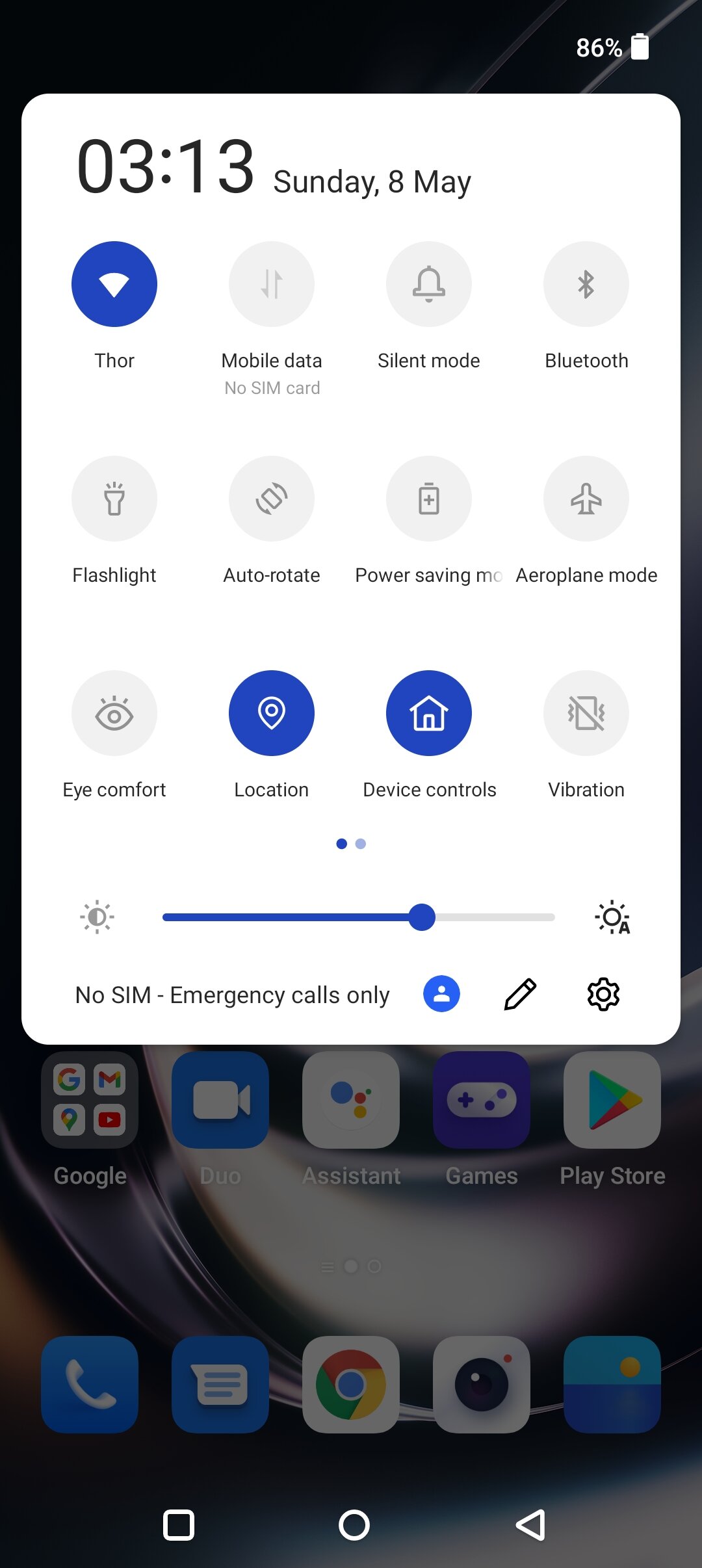Tap the navigation bar home button

tap(354, 1525)
